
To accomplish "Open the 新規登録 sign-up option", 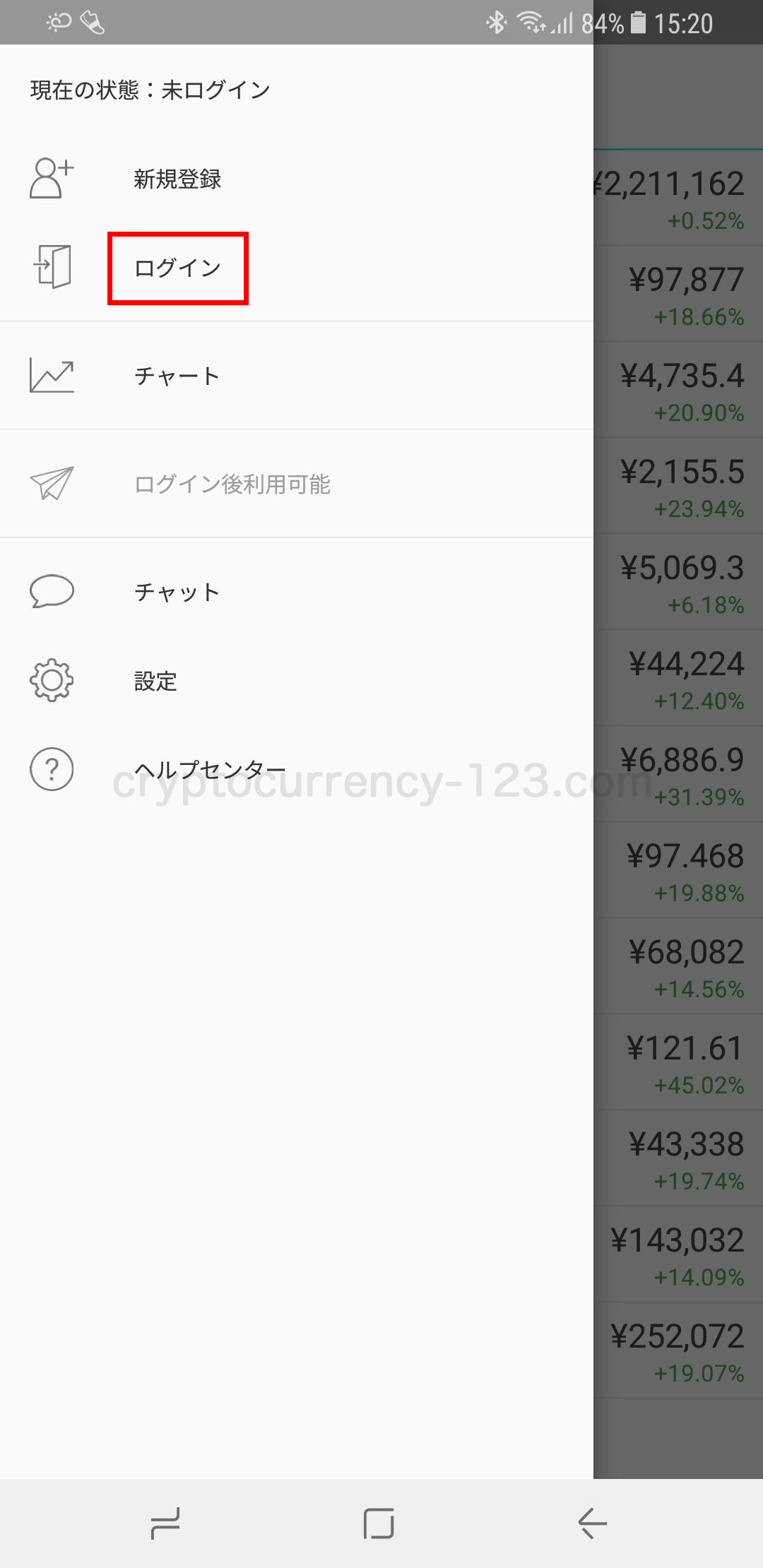I will (x=297, y=179).
